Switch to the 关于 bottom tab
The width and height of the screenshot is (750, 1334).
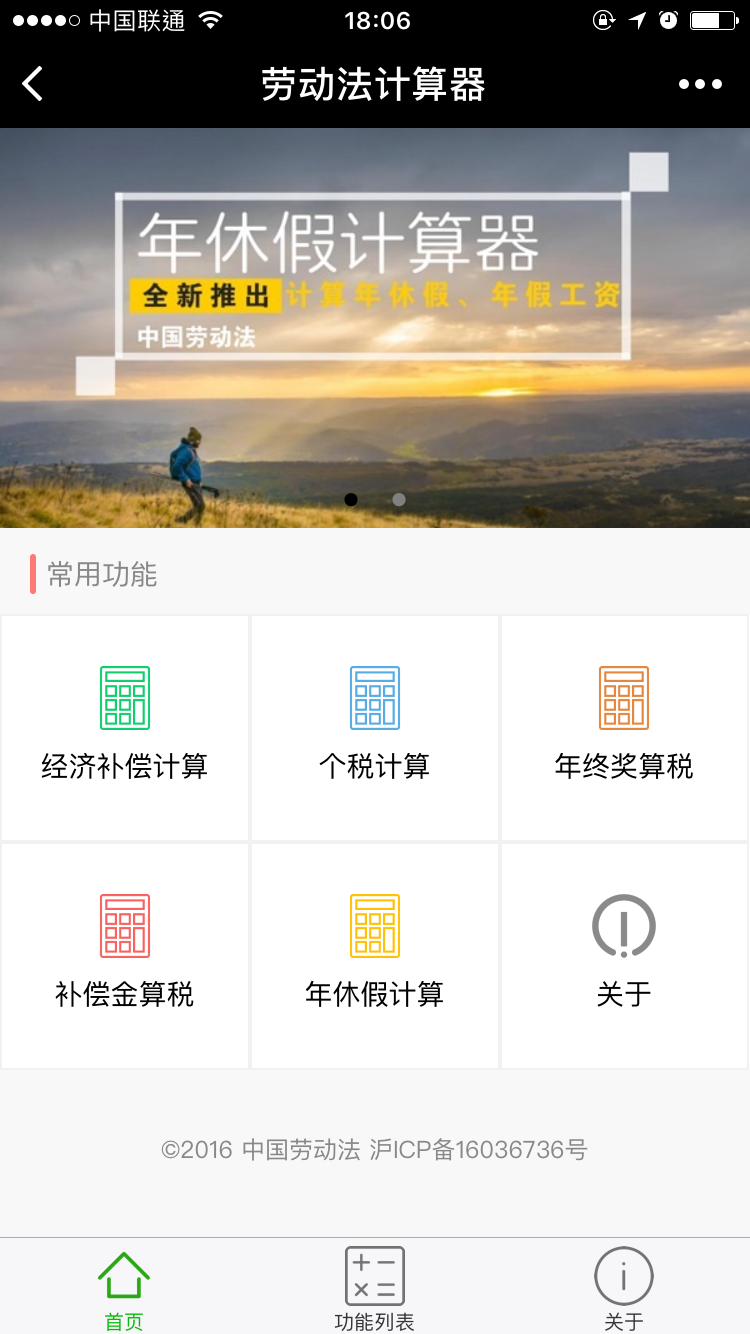[x=624, y=1288]
